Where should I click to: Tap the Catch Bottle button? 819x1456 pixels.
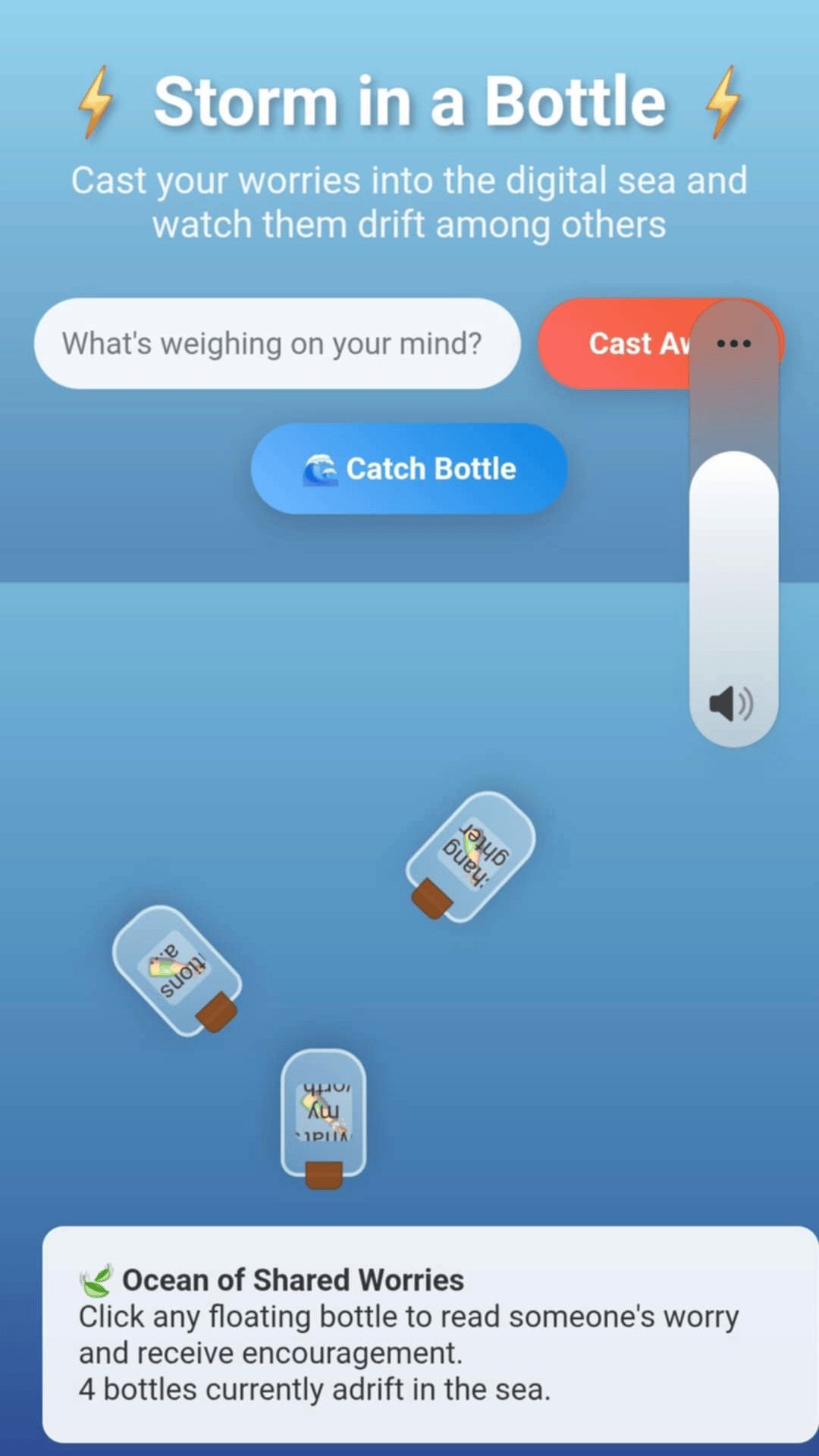click(409, 469)
